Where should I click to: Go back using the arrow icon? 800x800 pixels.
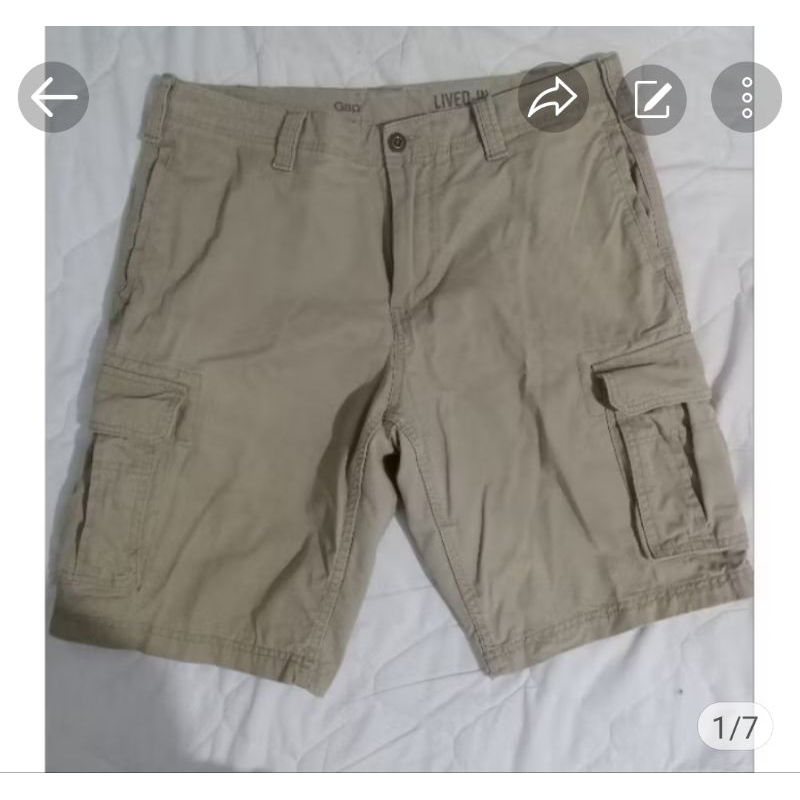54,97
